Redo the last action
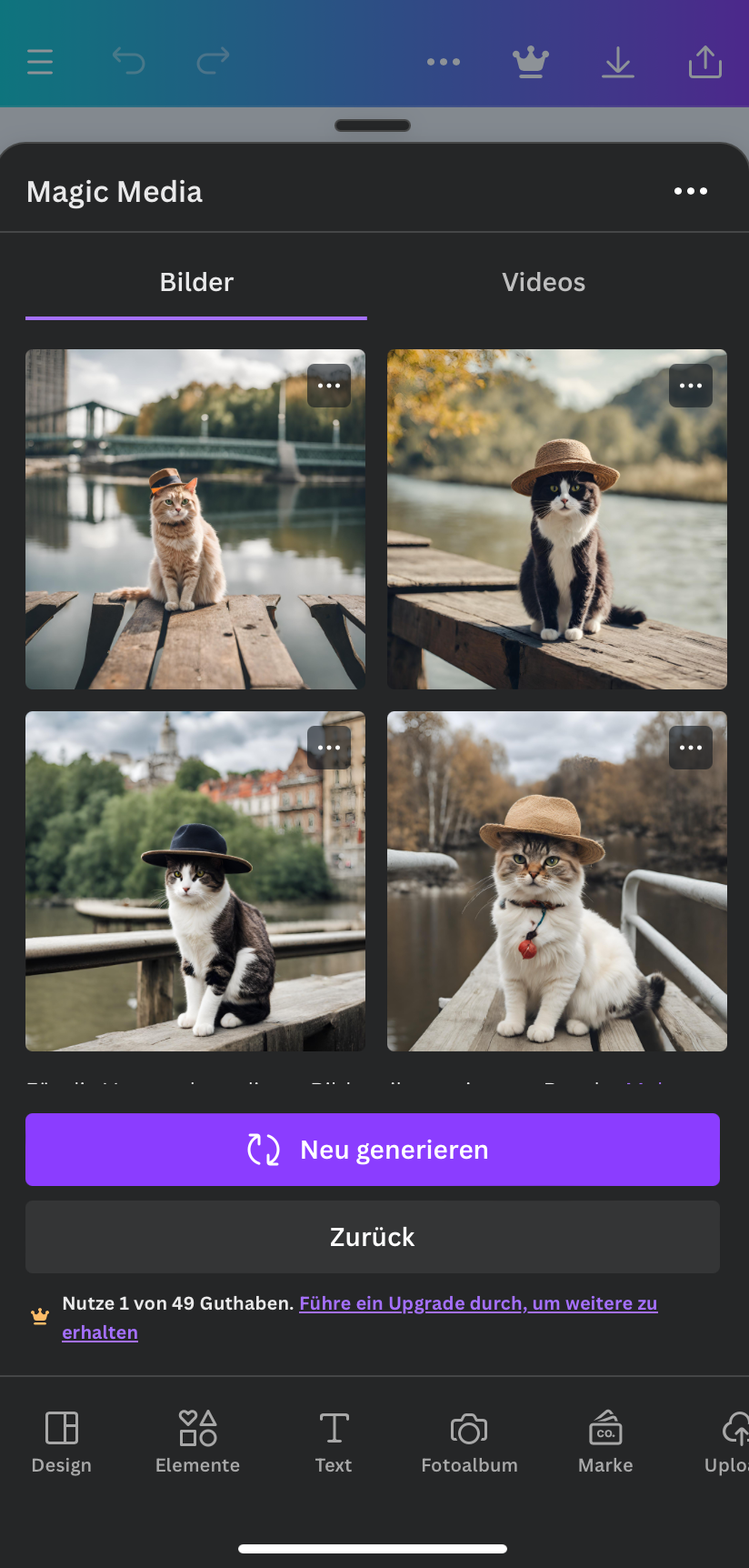749x1568 pixels. pyautogui.click(x=213, y=62)
